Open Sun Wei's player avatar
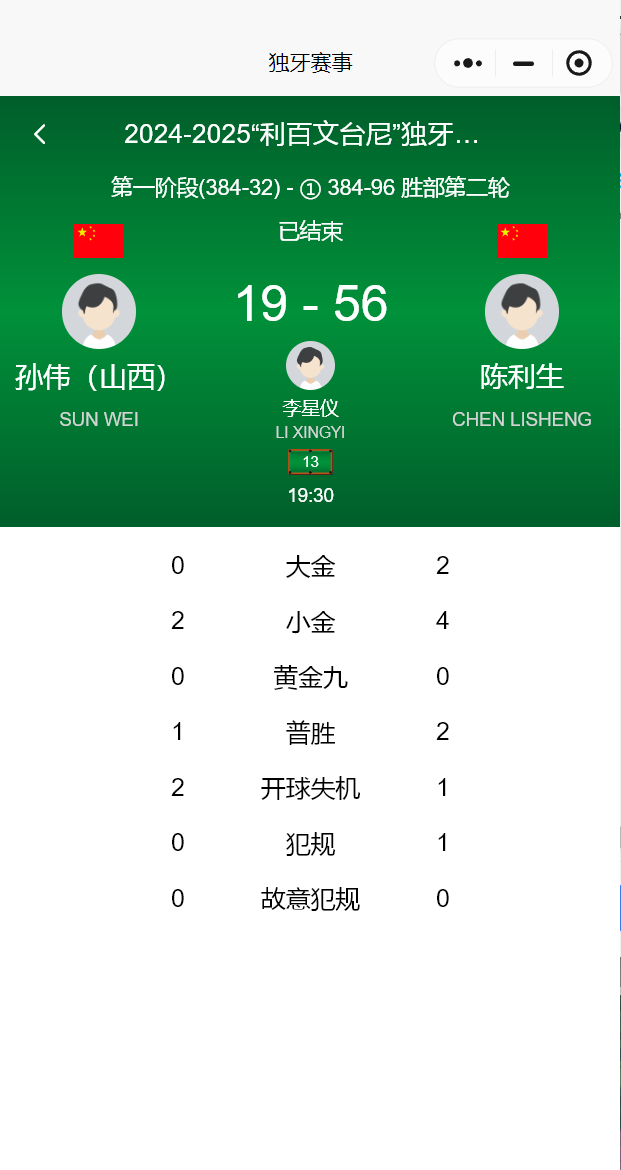The width and height of the screenshot is (621, 1170). (x=99, y=311)
